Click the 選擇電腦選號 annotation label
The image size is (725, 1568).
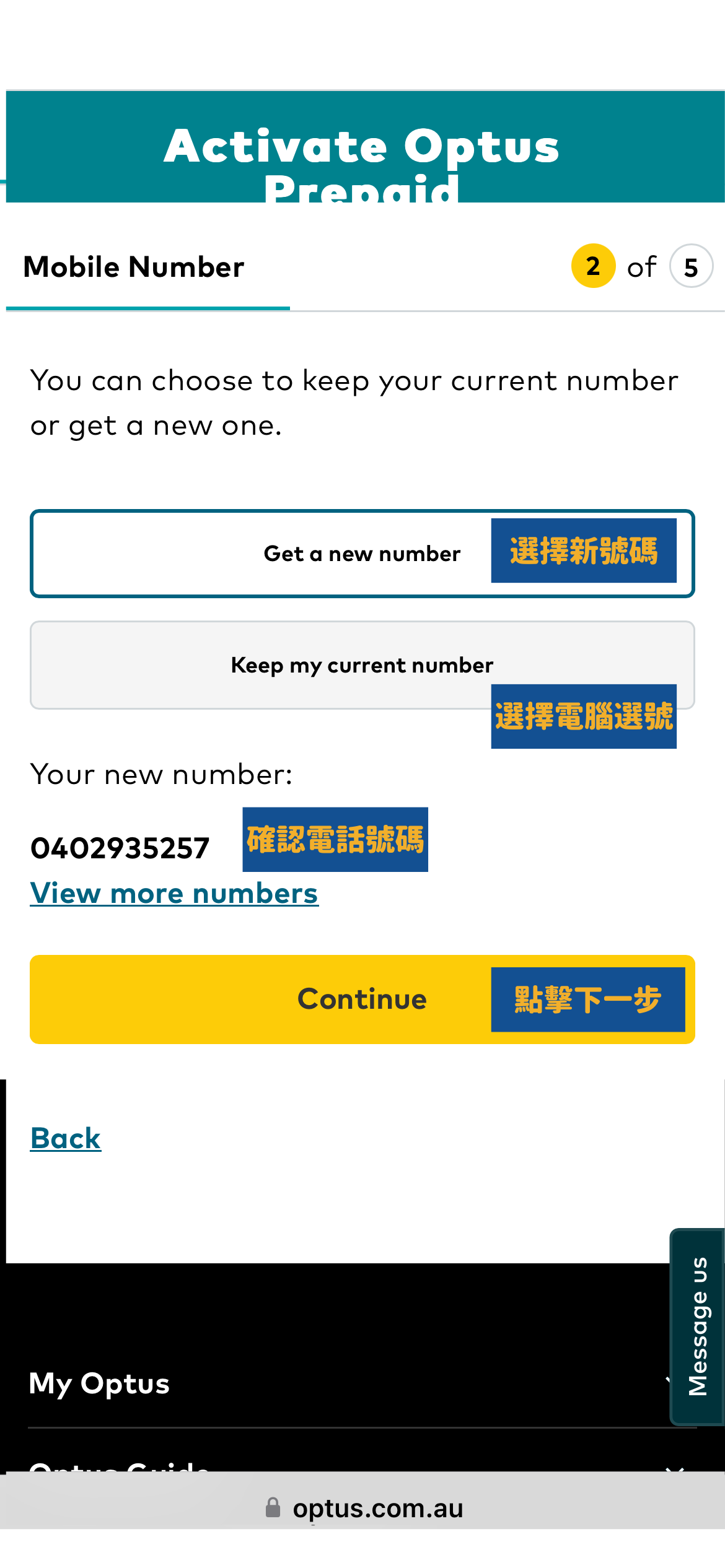pos(584,717)
